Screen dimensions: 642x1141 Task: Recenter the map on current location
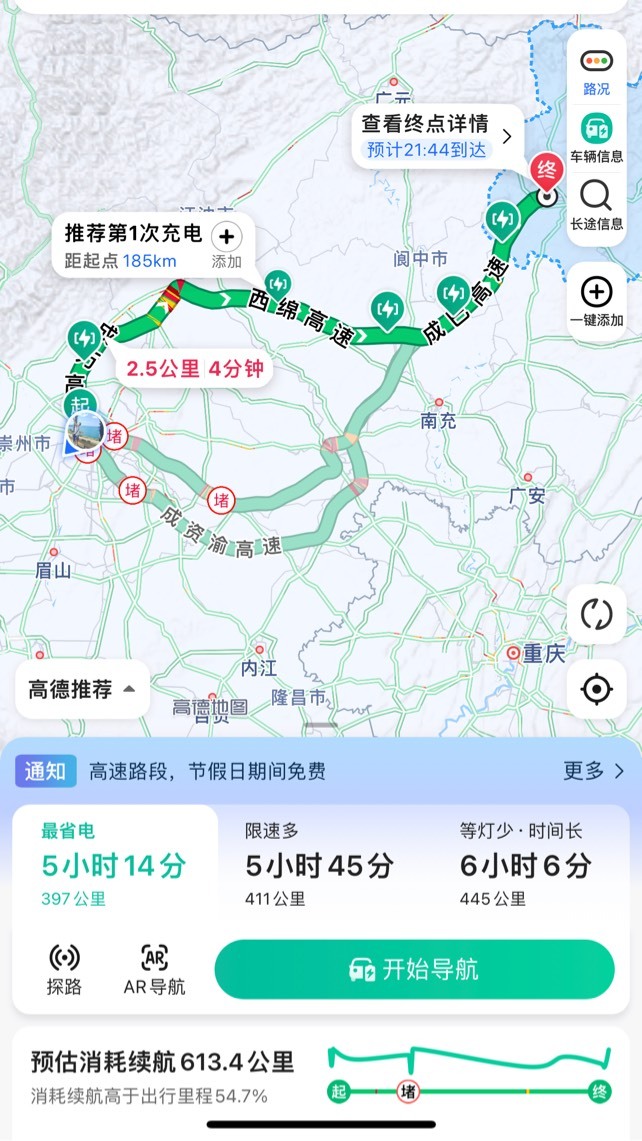point(596,688)
